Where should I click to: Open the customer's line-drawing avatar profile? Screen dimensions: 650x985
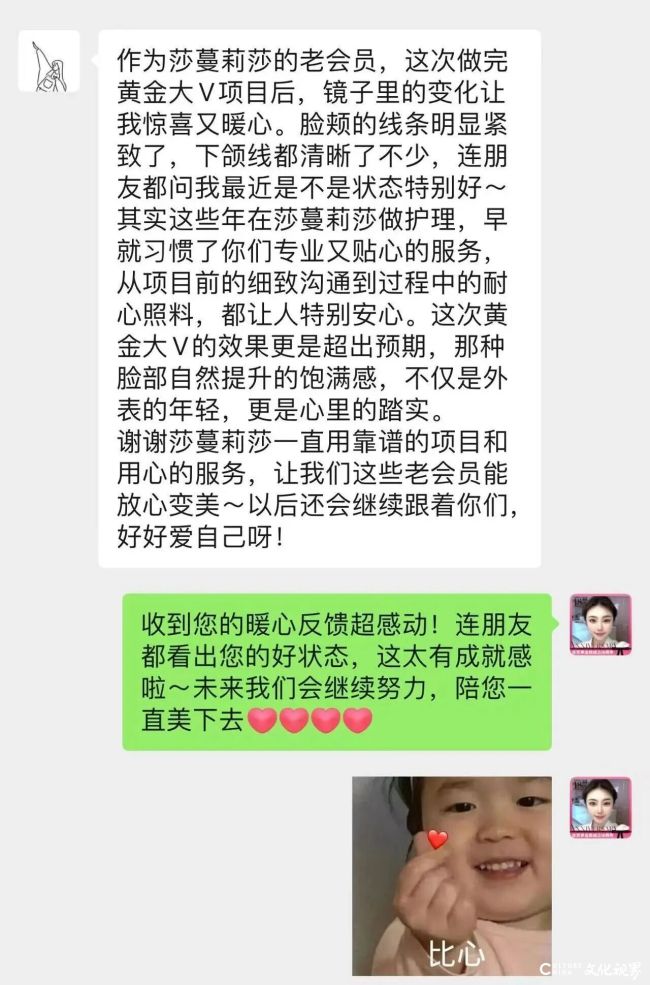click(x=50, y=62)
